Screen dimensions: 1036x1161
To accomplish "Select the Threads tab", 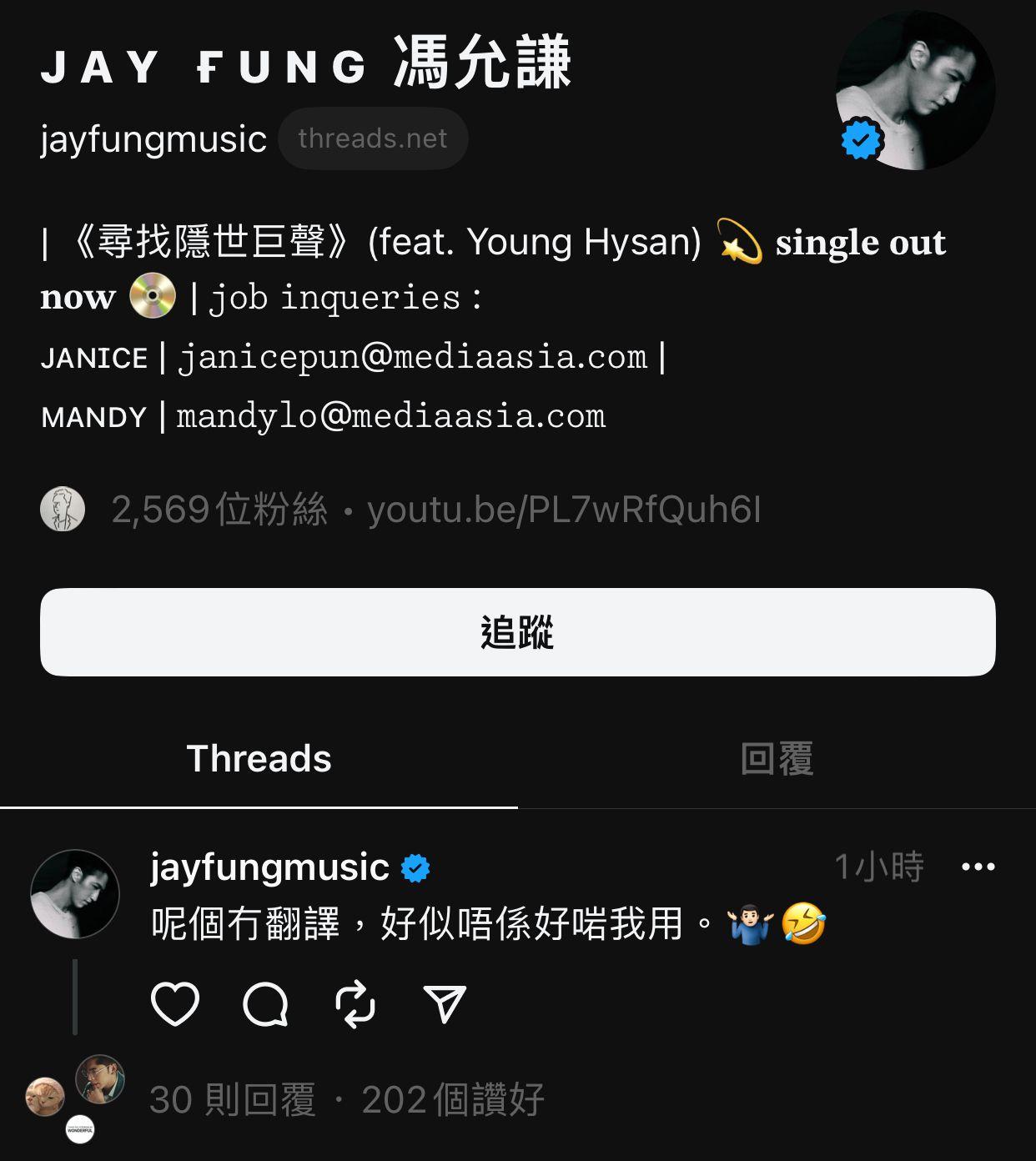I will tap(259, 759).
